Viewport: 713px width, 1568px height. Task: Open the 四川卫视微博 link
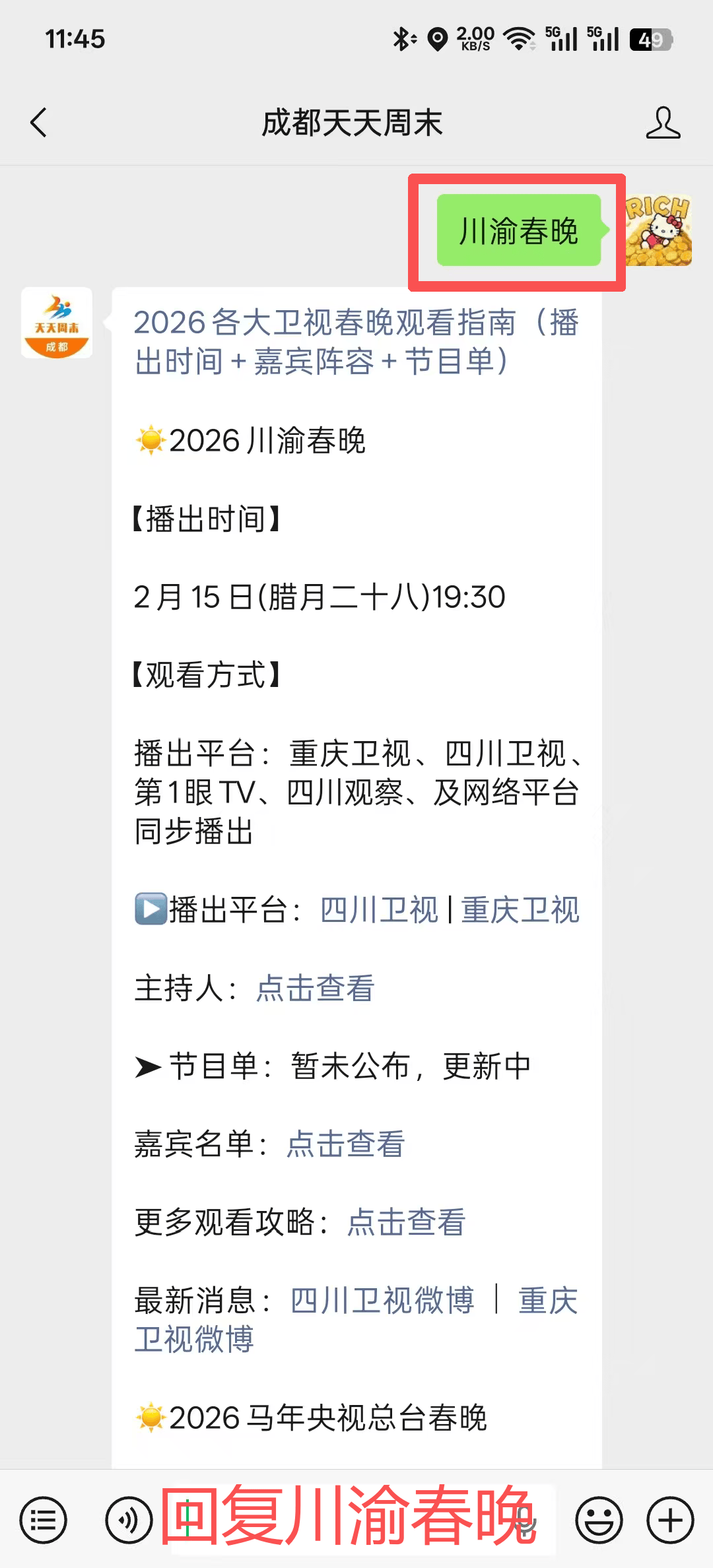click(x=382, y=1301)
